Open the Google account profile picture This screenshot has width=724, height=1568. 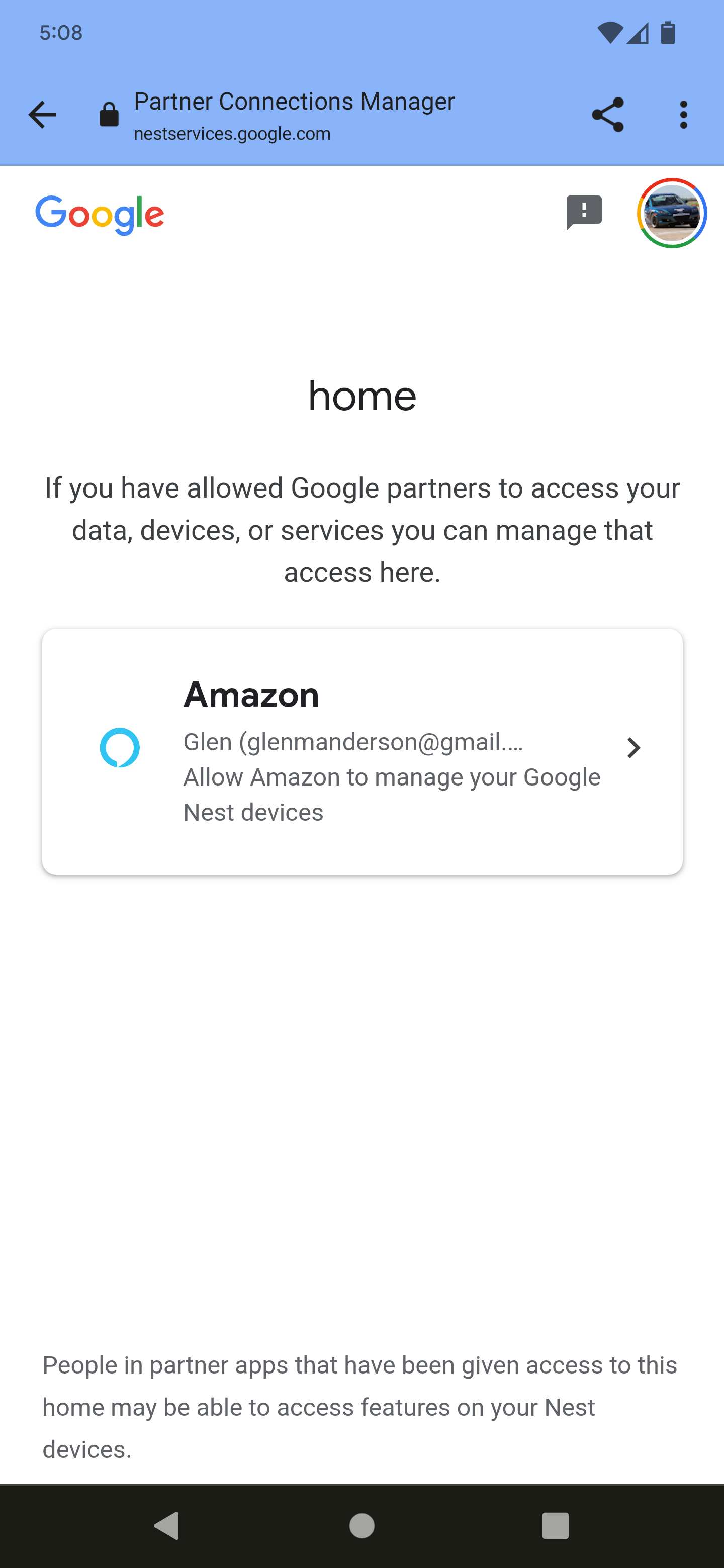671,213
